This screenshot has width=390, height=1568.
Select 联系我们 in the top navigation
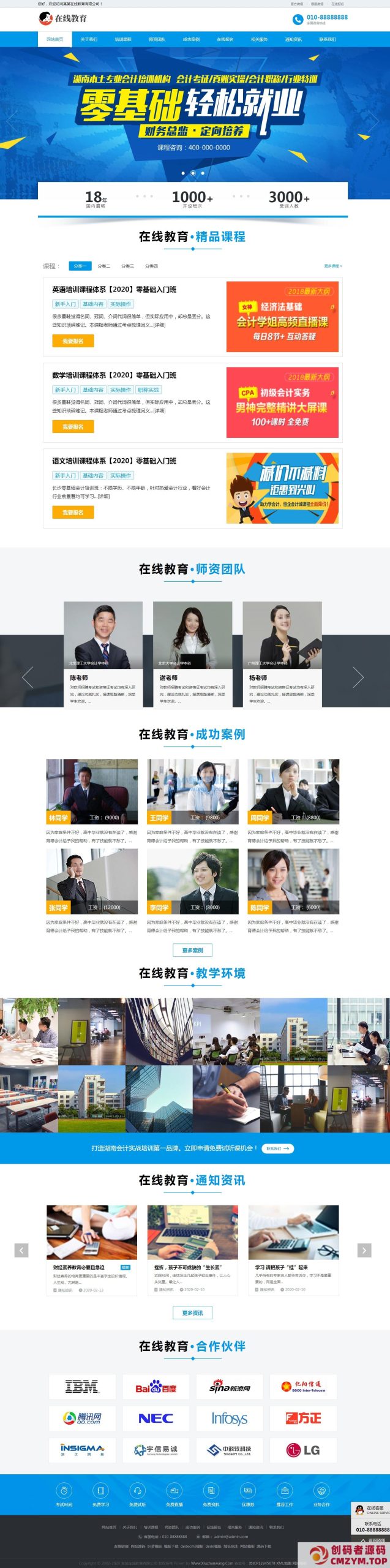point(327,39)
